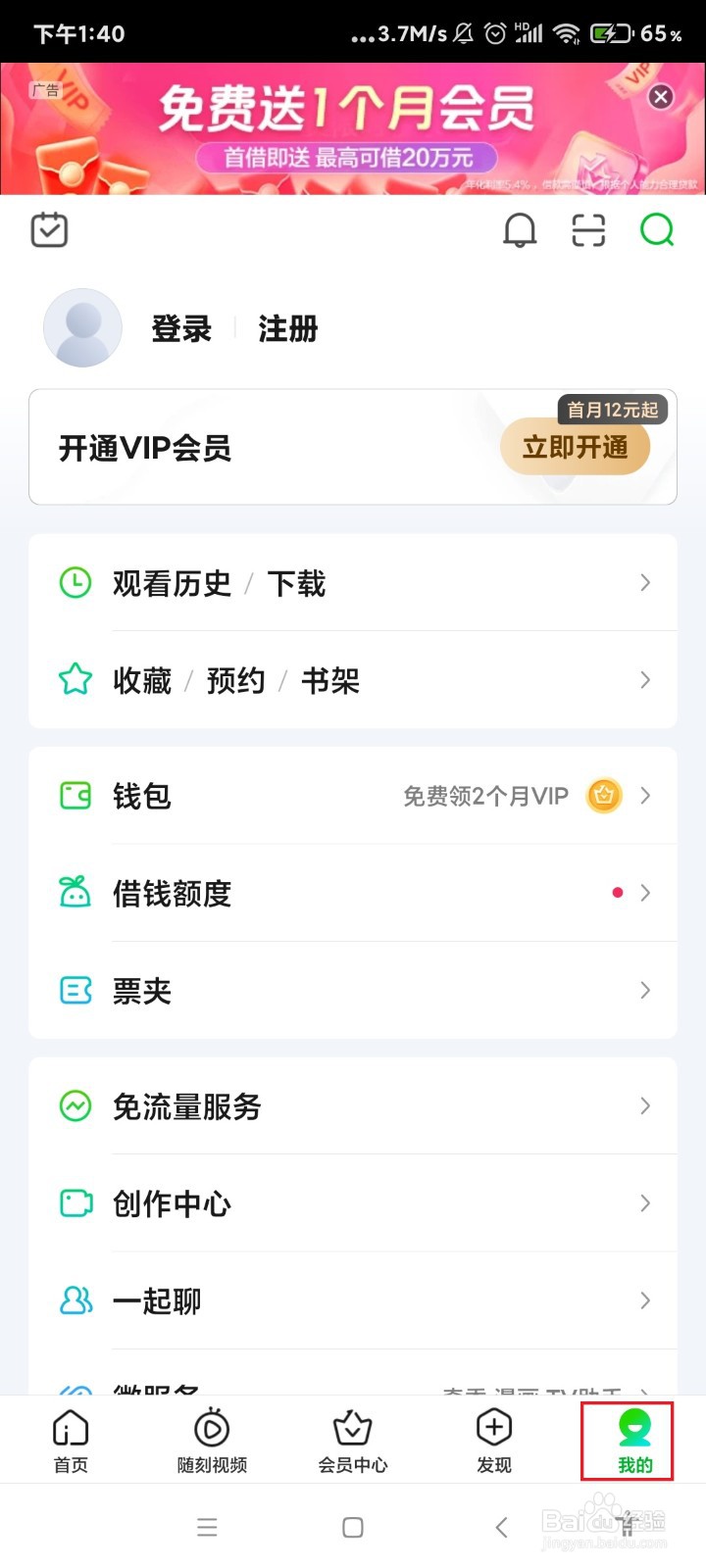Open 借钱额度 details with its chevron

tap(644, 893)
